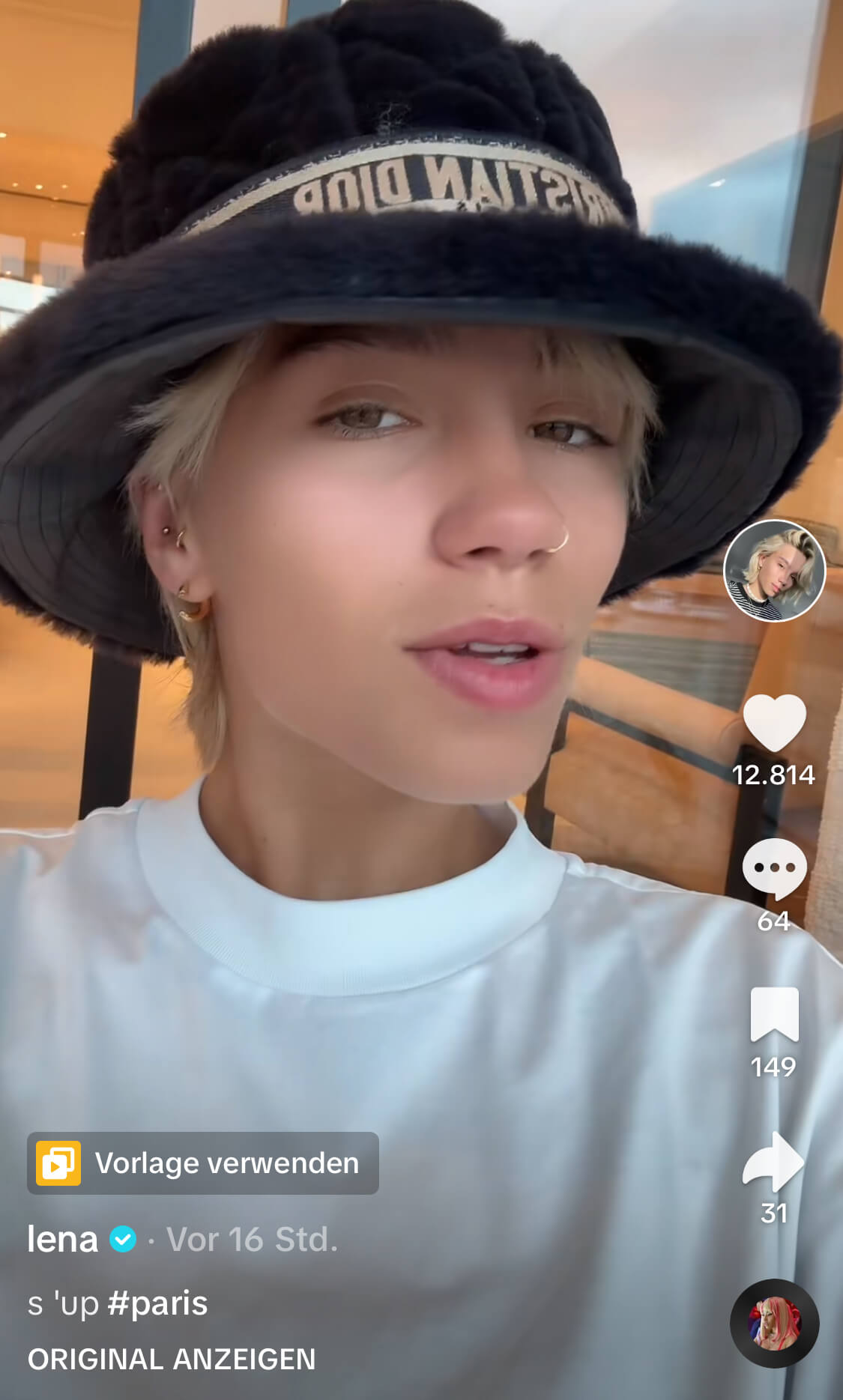The width and height of the screenshot is (843, 1400).
Task: Open the spinning sound disc
Action: tap(774, 1324)
